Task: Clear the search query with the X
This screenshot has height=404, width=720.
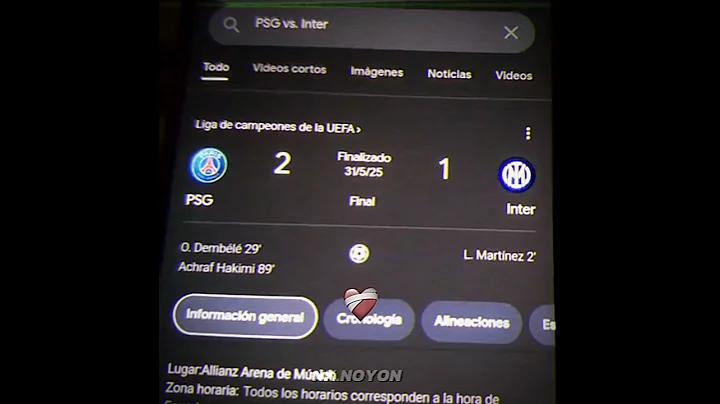Action: click(511, 32)
